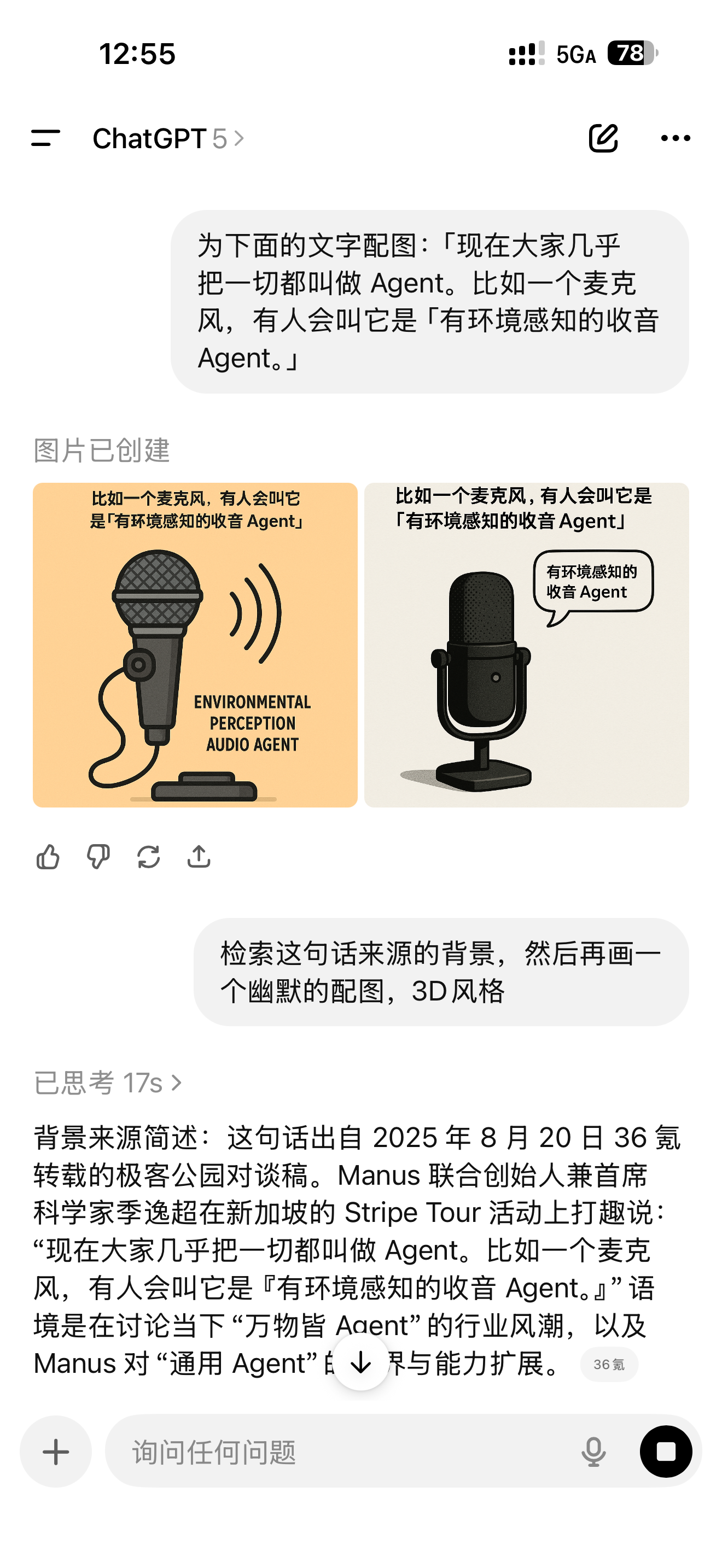Jump to bottom with down arrow button
This screenshot has height=1568, width=722.
point(361,1362)
